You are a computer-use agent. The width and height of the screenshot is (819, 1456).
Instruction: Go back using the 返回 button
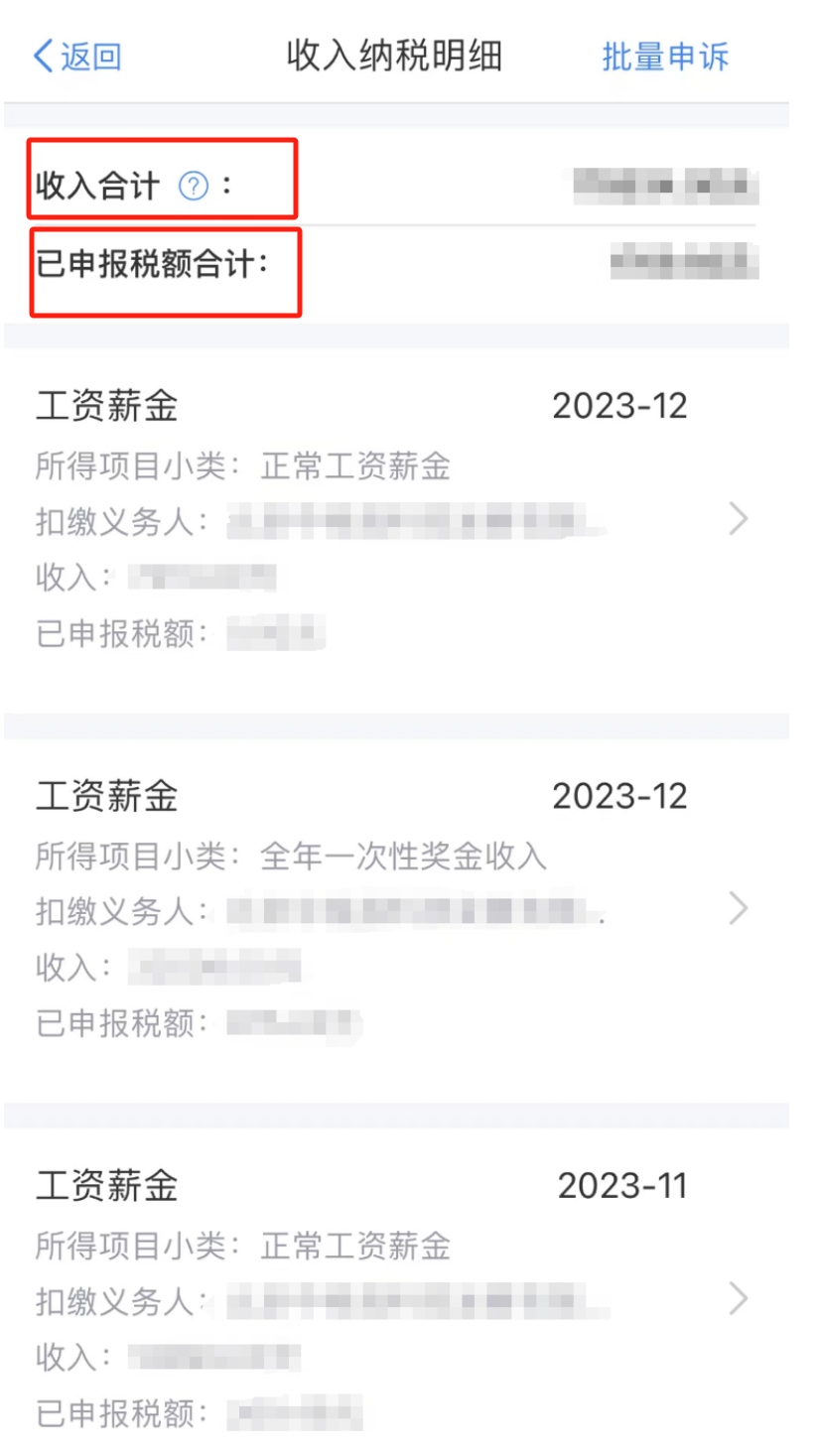tap(77, 57)
